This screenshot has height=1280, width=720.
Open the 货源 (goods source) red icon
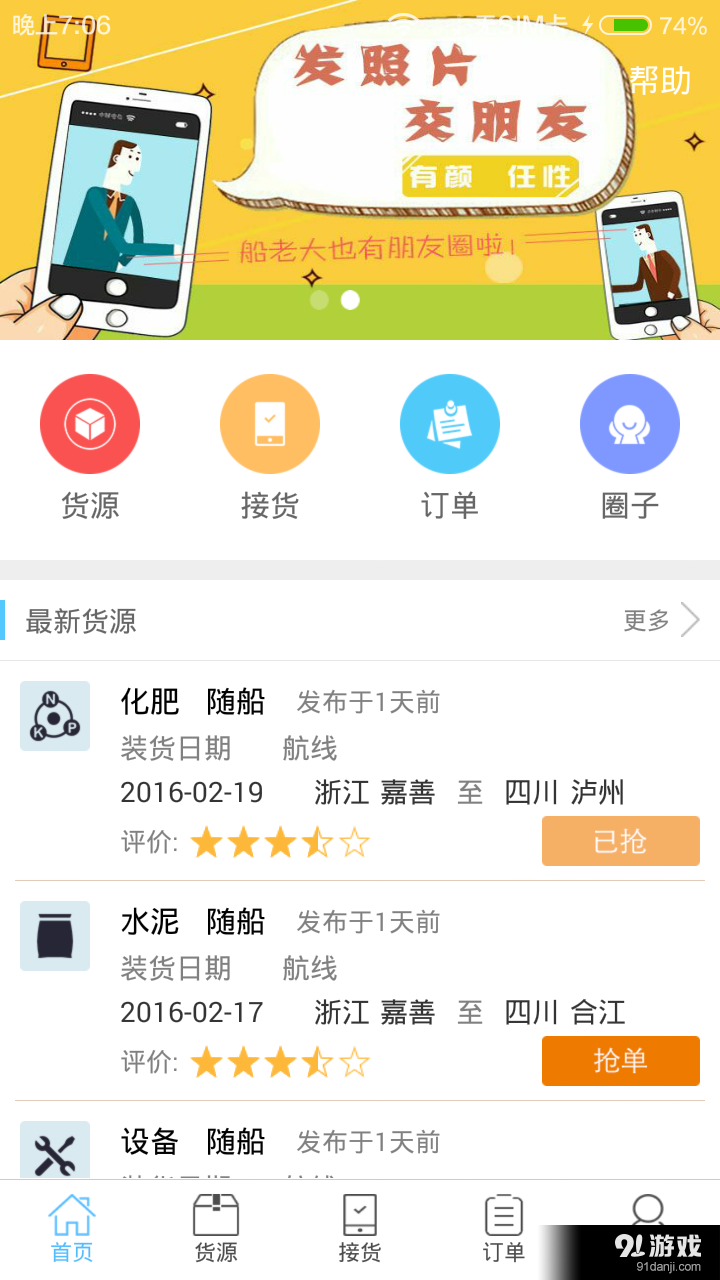(90, 423)
